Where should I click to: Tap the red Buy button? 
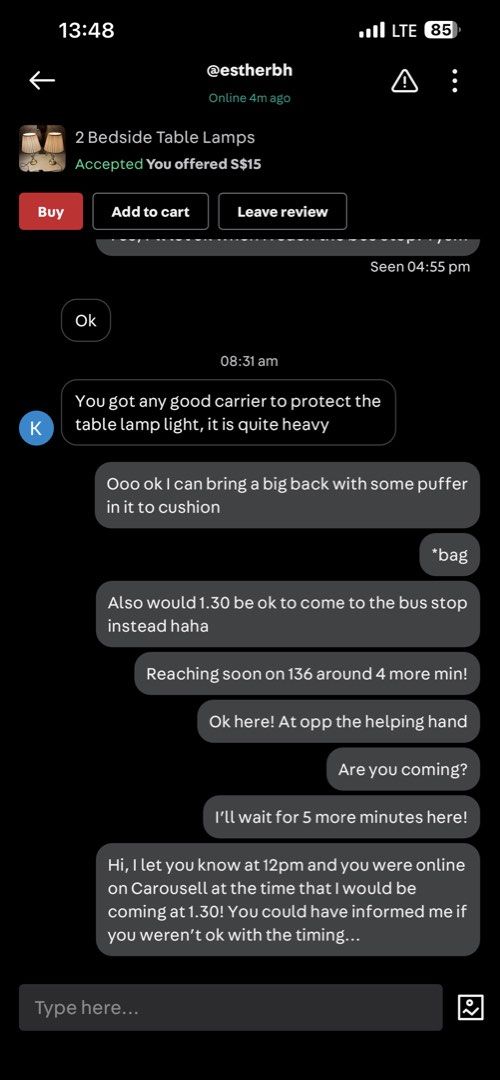point(51,211)
